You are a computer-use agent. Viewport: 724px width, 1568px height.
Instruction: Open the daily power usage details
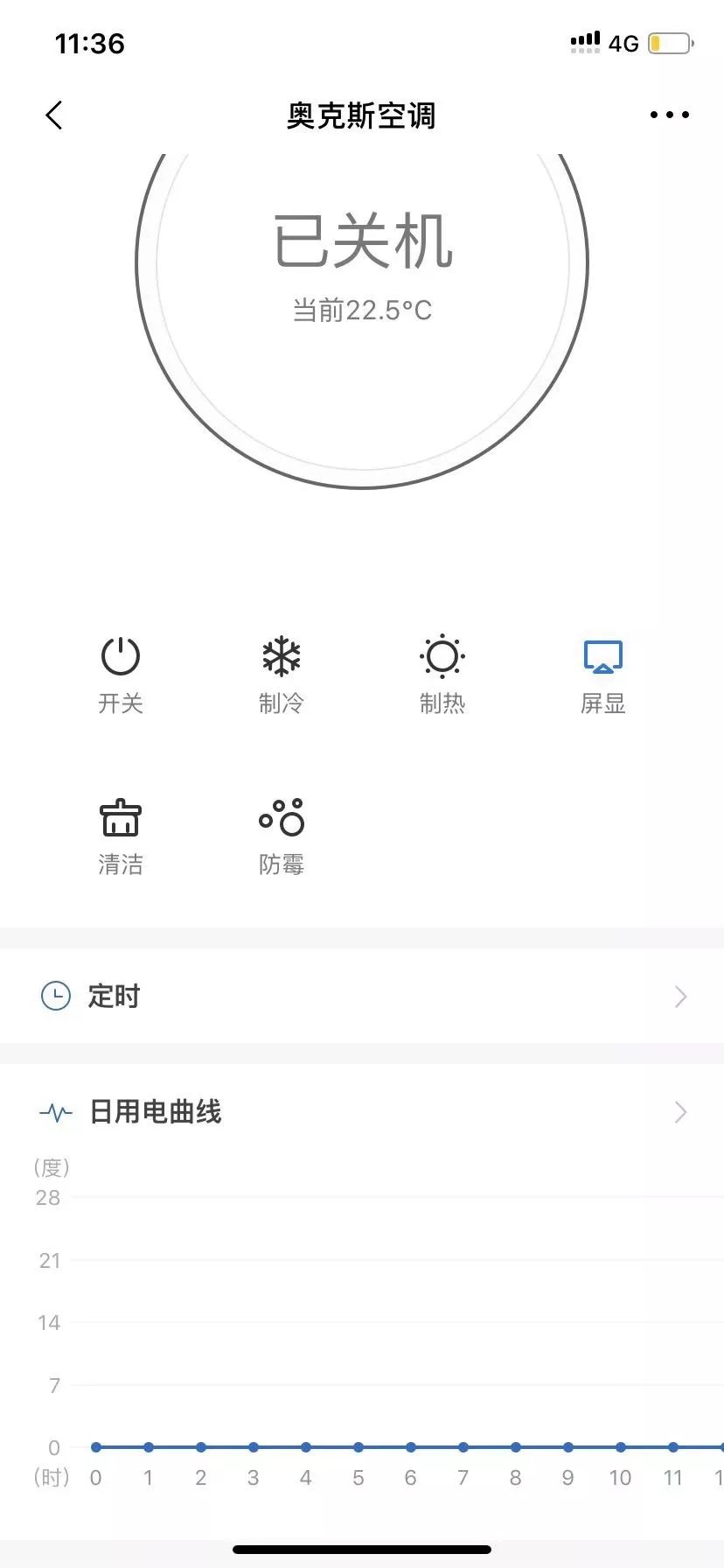pos(681,1112)
